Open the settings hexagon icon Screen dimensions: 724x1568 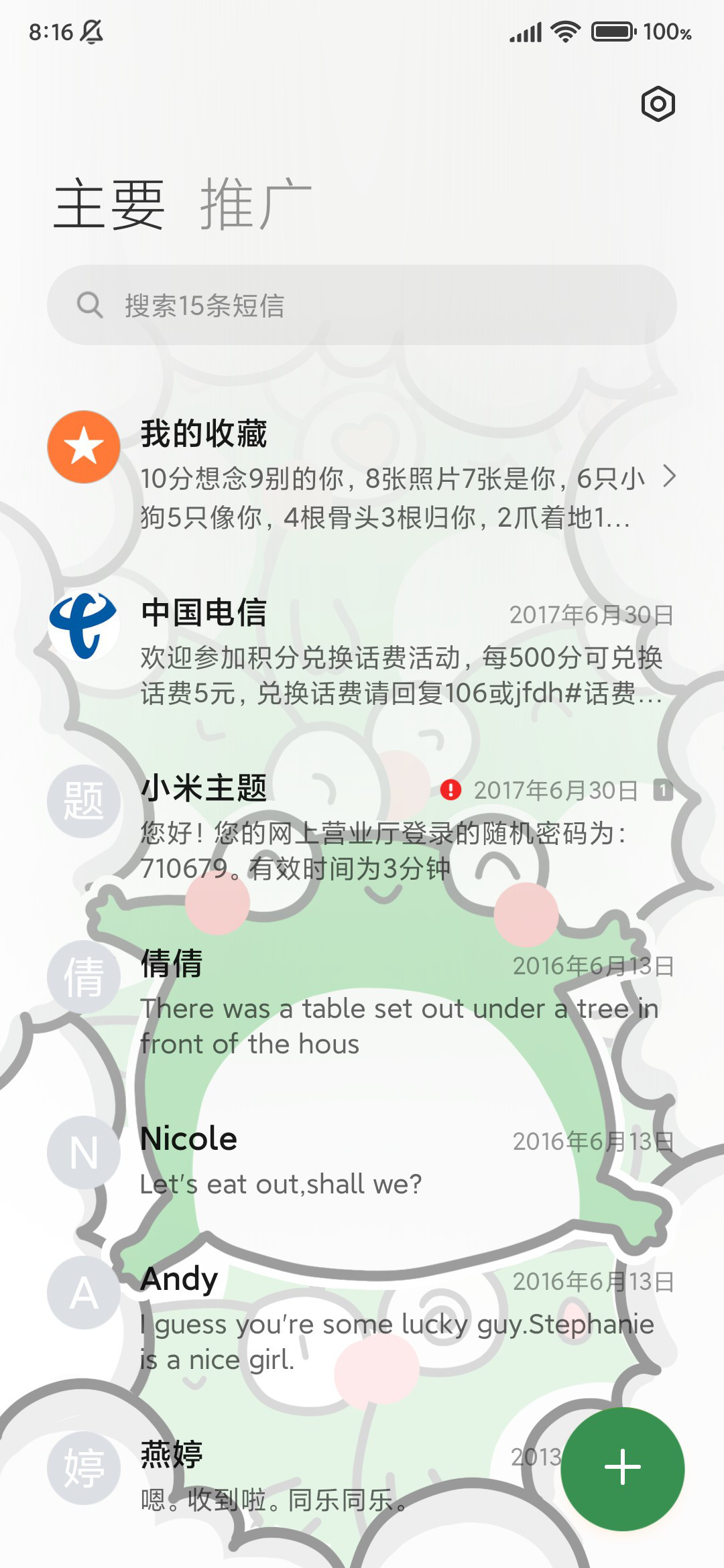coord(658,104)
